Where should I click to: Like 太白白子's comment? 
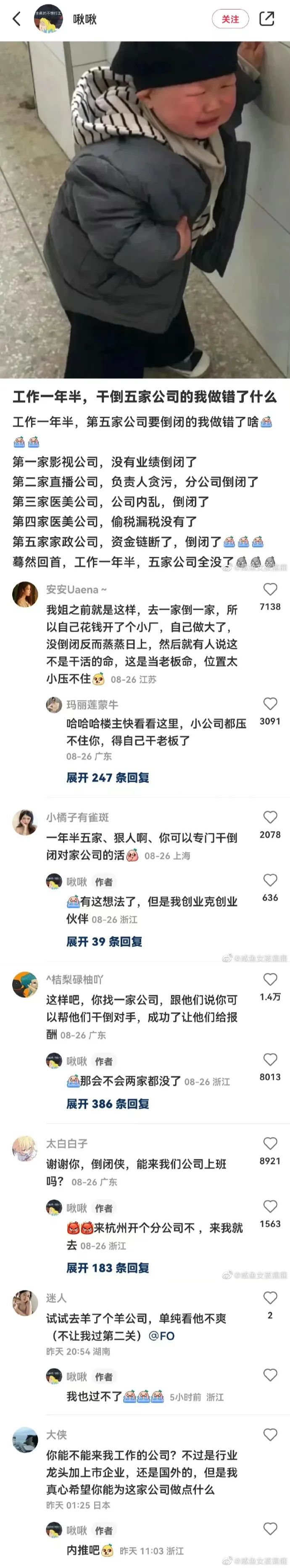click(x=270, y=1143)
